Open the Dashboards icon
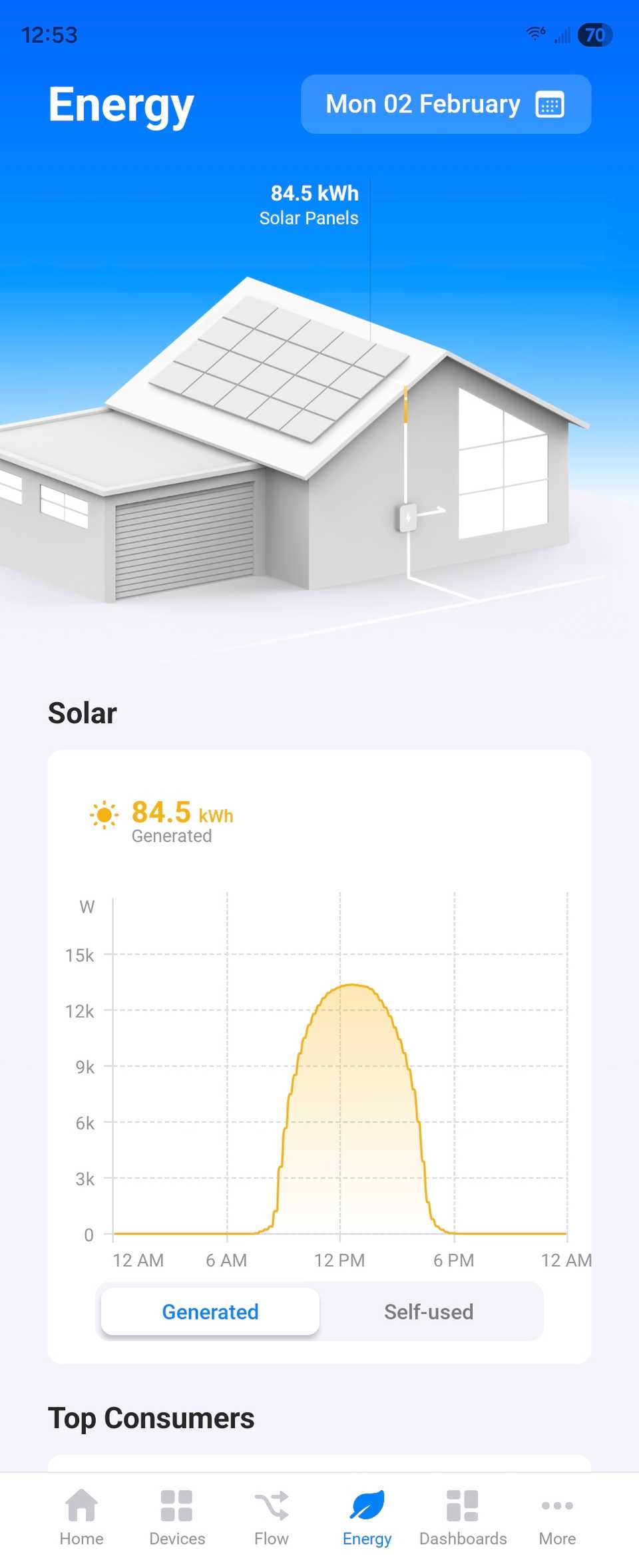Viewport: 639px width, 1568px height. pos(463,1505)
